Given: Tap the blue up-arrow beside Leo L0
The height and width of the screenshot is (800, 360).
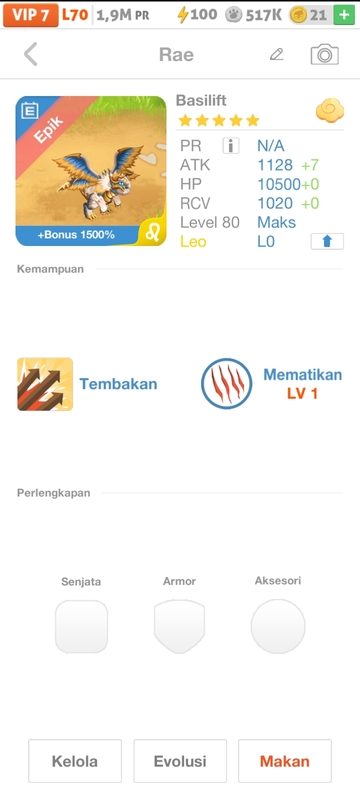Looking at the screenshot, I should [327, 241].
